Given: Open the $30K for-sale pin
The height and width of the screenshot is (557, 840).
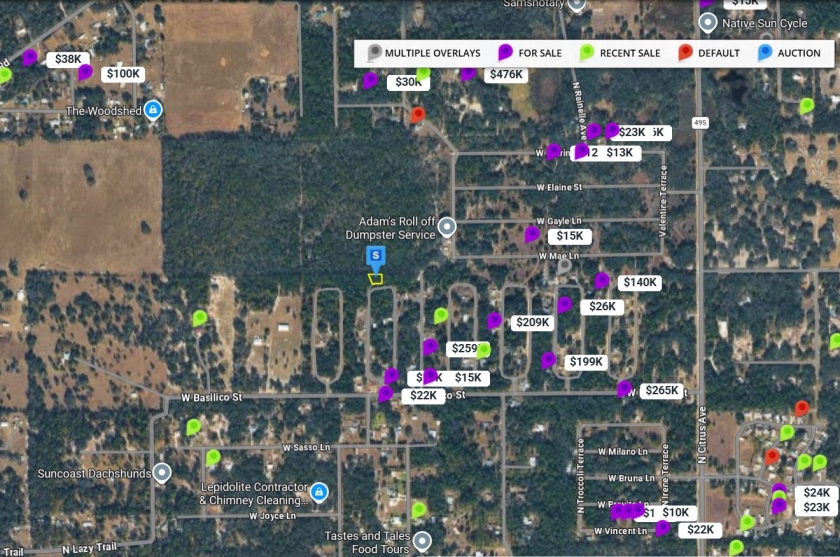Looking at the screenshot, I should click(x=371, y=79).
